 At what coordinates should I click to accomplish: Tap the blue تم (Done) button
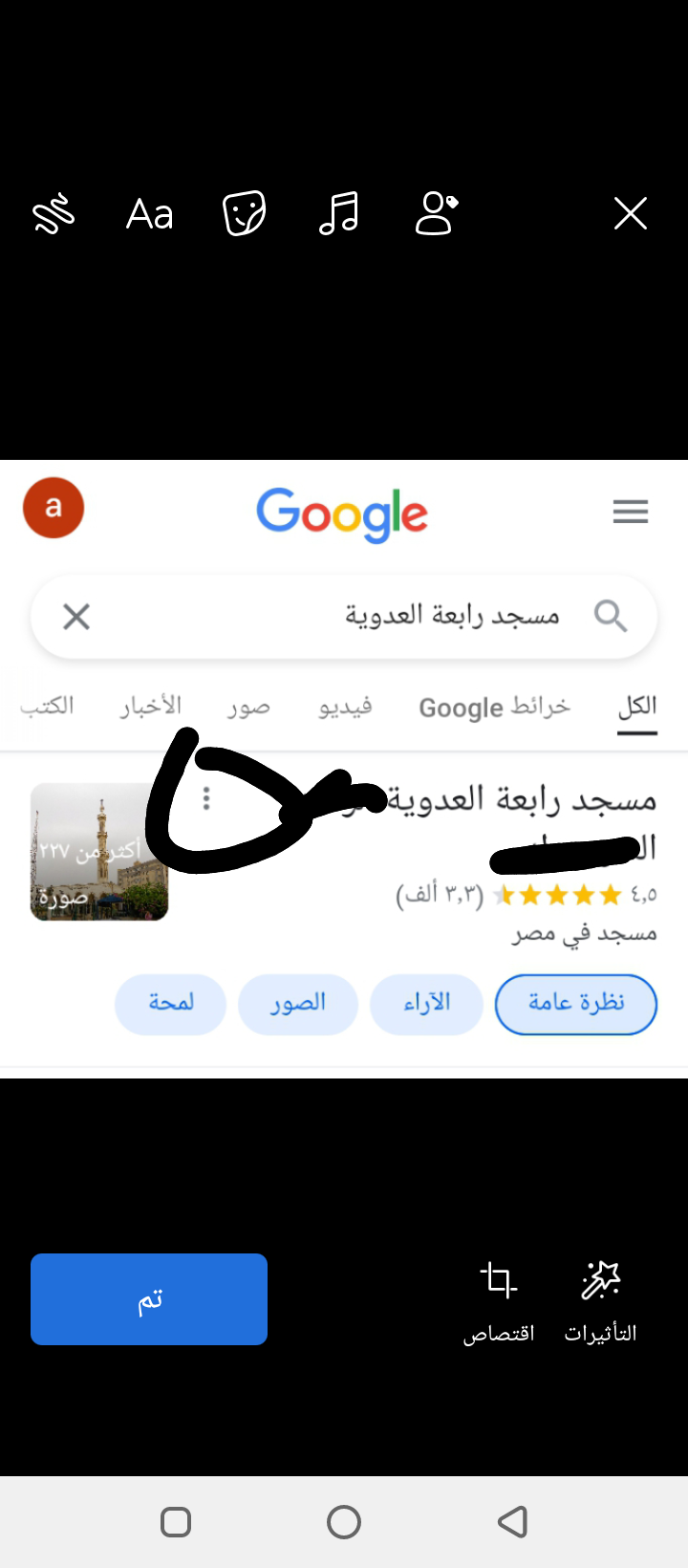[149, 1298]
